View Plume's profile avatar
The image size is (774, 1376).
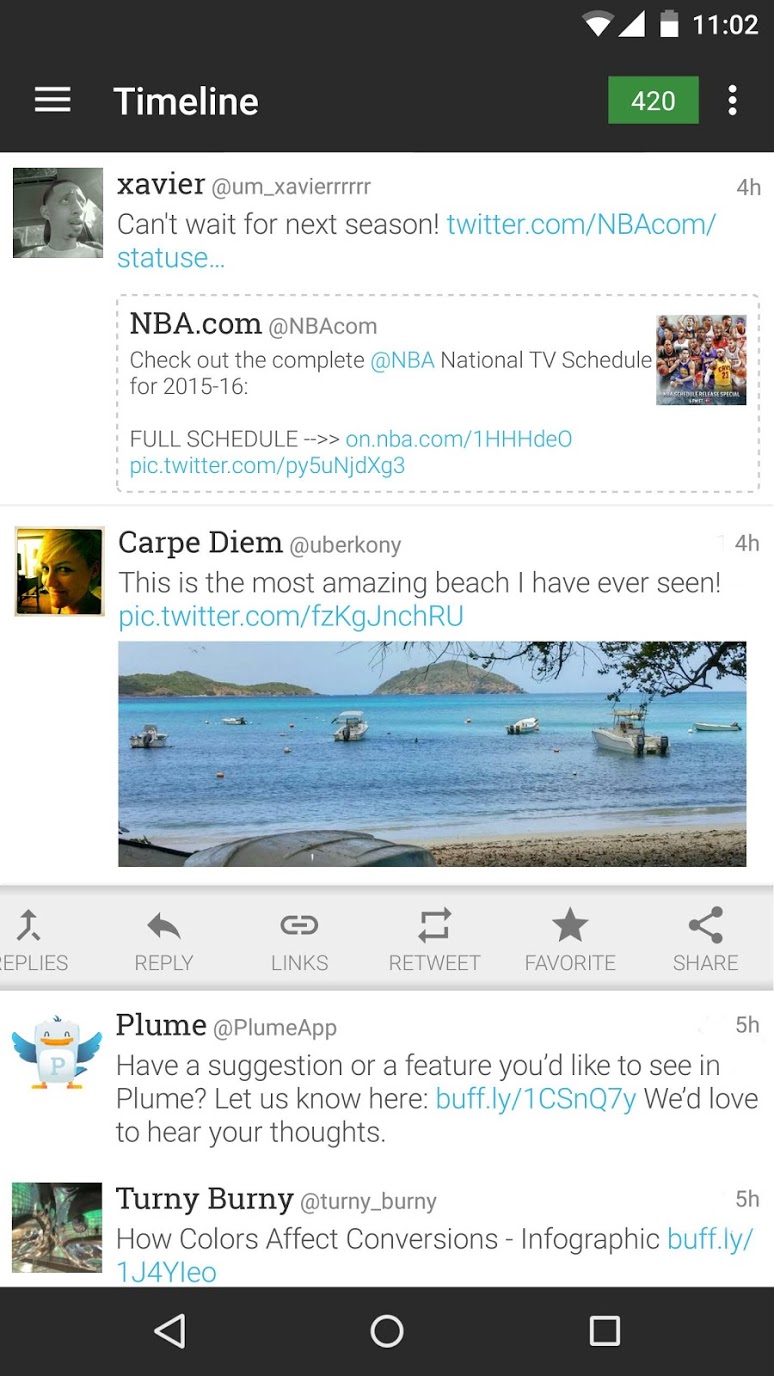[57, 1054]
